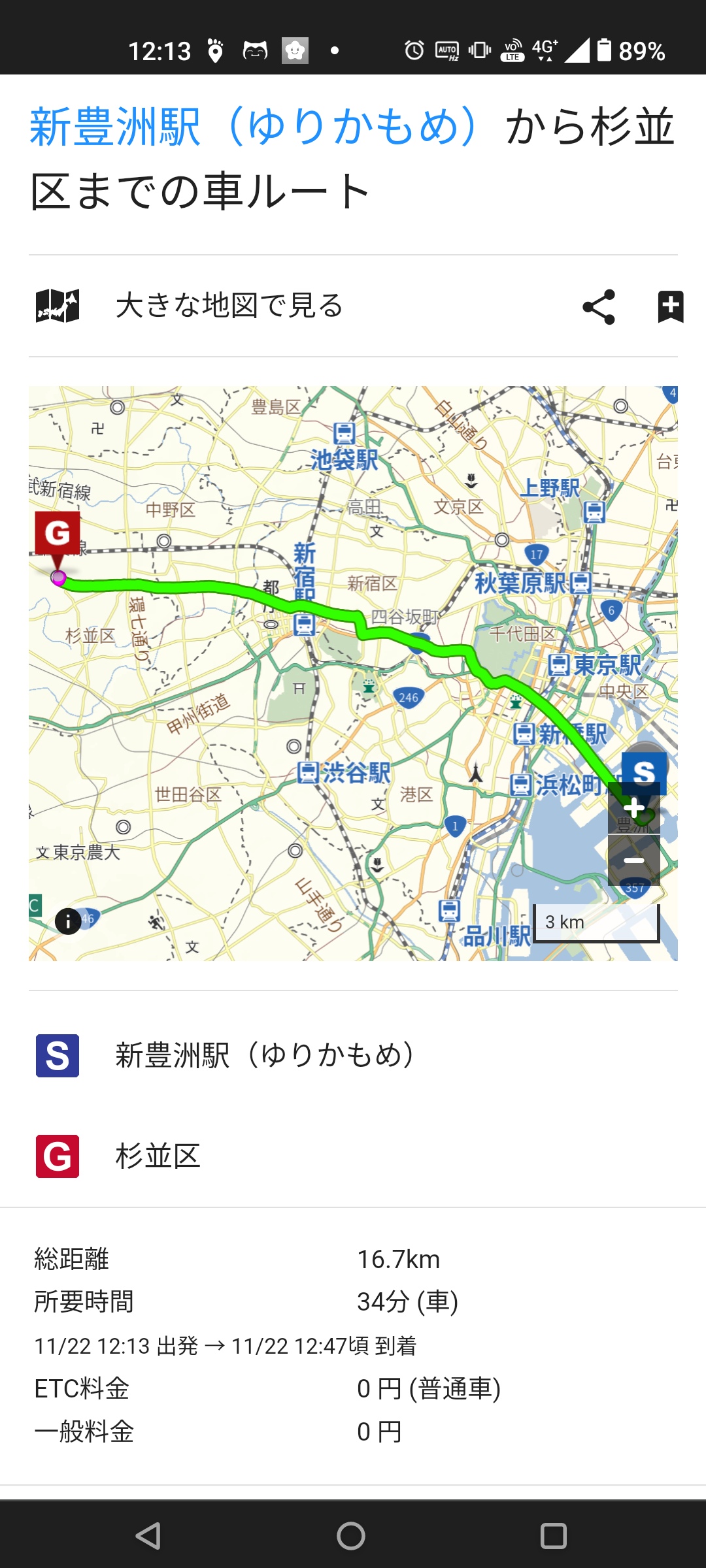Zoom out the map with minus button
706x1568 pixels.
click(633, 860)
